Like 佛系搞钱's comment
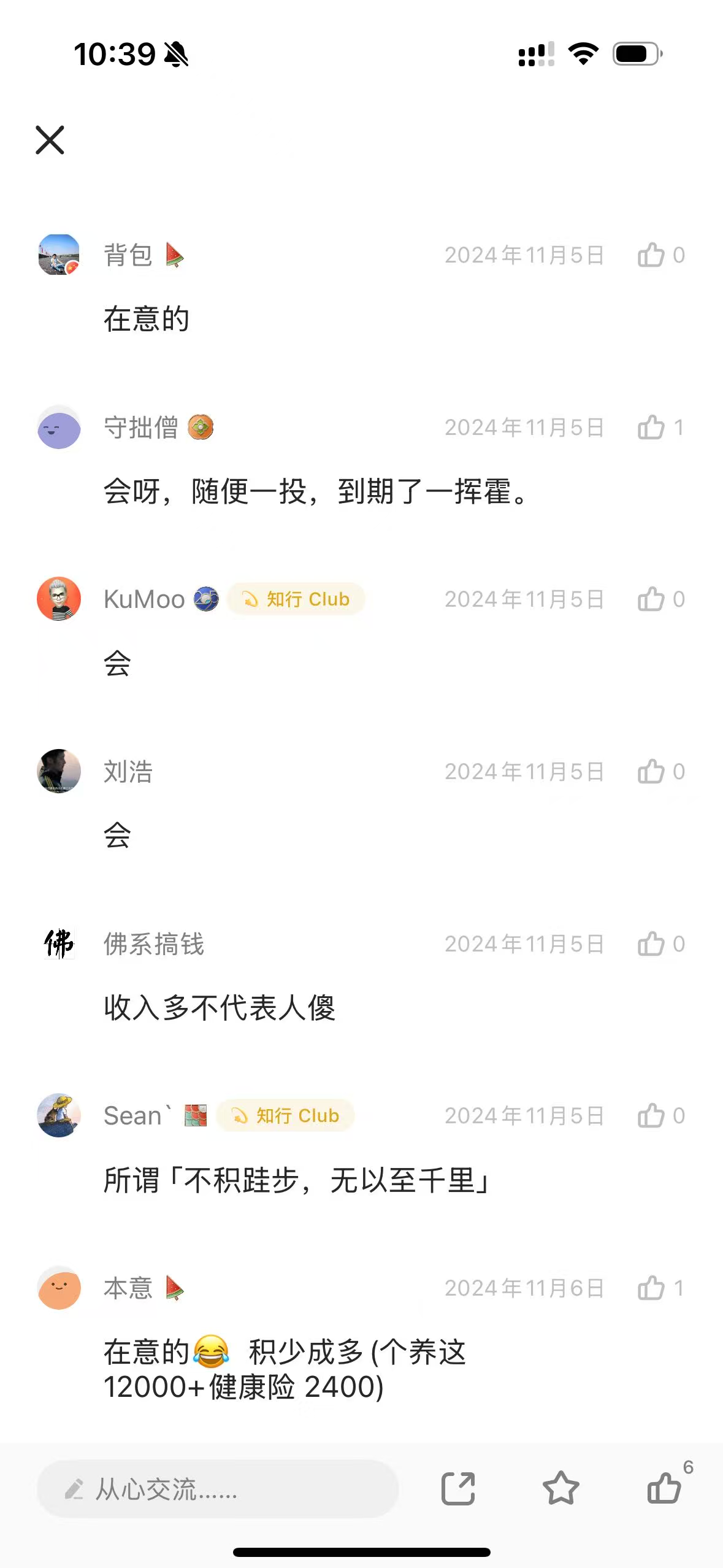Screen dimensions: 723x1568 [651, 943]
